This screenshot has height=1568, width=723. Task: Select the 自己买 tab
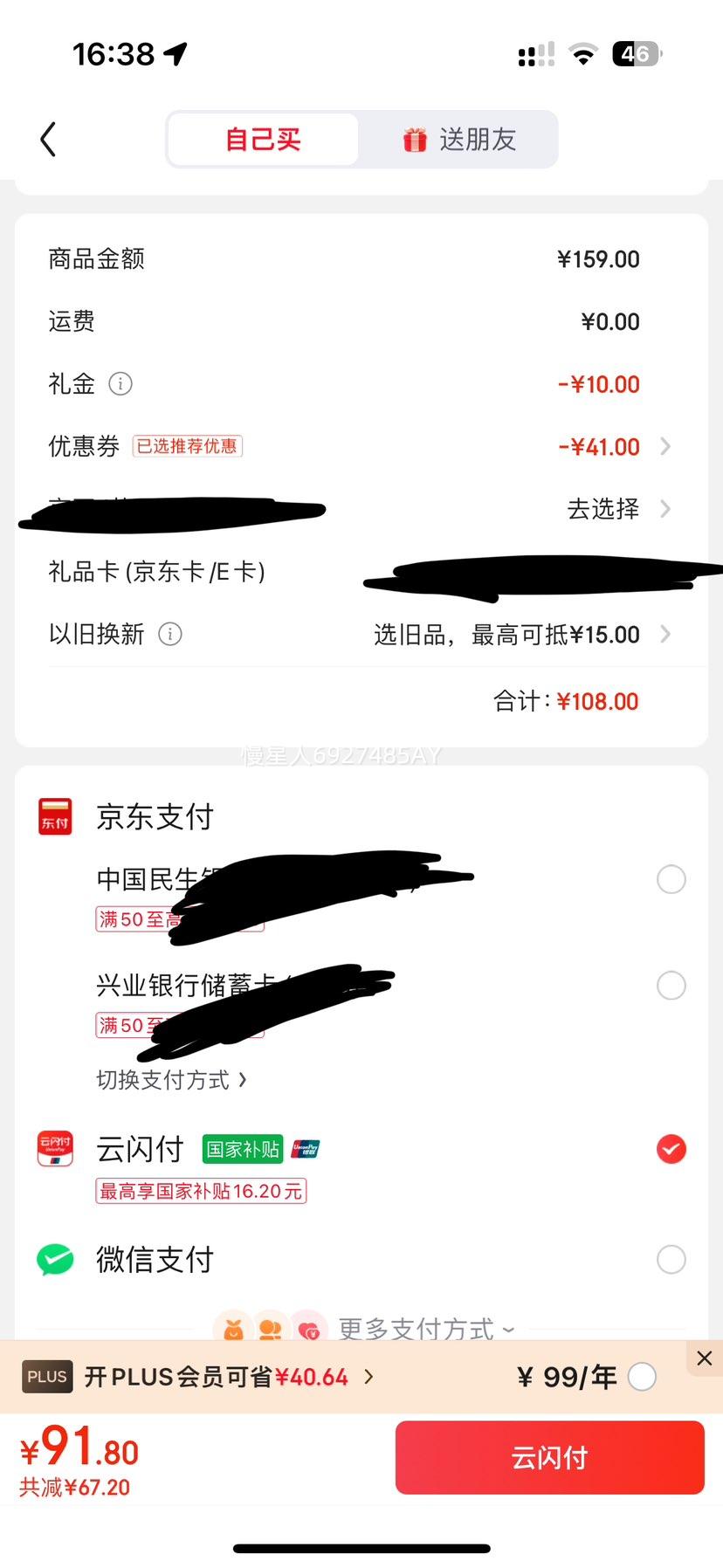[x=263, y=140]
